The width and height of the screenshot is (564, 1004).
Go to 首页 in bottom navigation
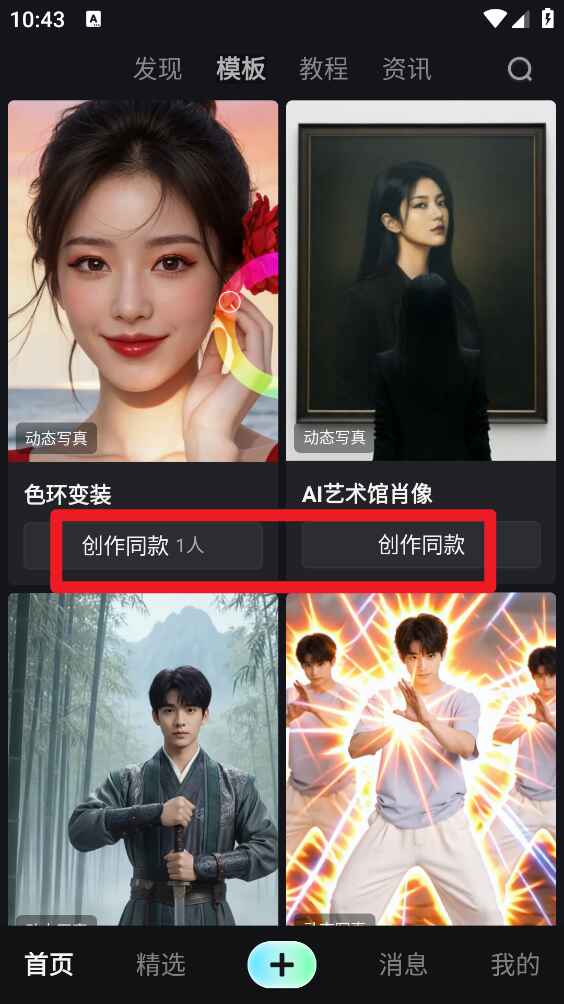(49, 964)
